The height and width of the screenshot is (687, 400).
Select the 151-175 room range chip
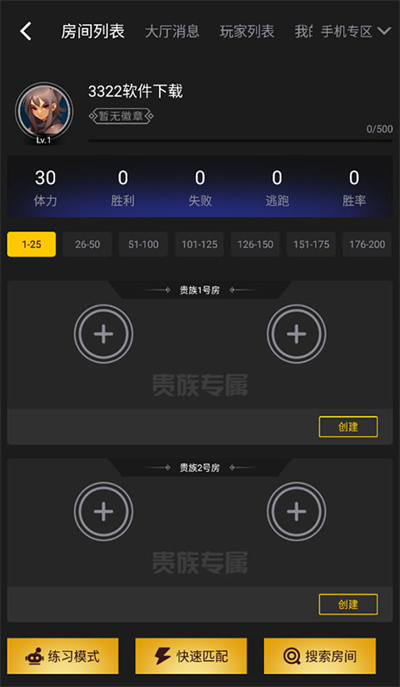tap(311, 244)
